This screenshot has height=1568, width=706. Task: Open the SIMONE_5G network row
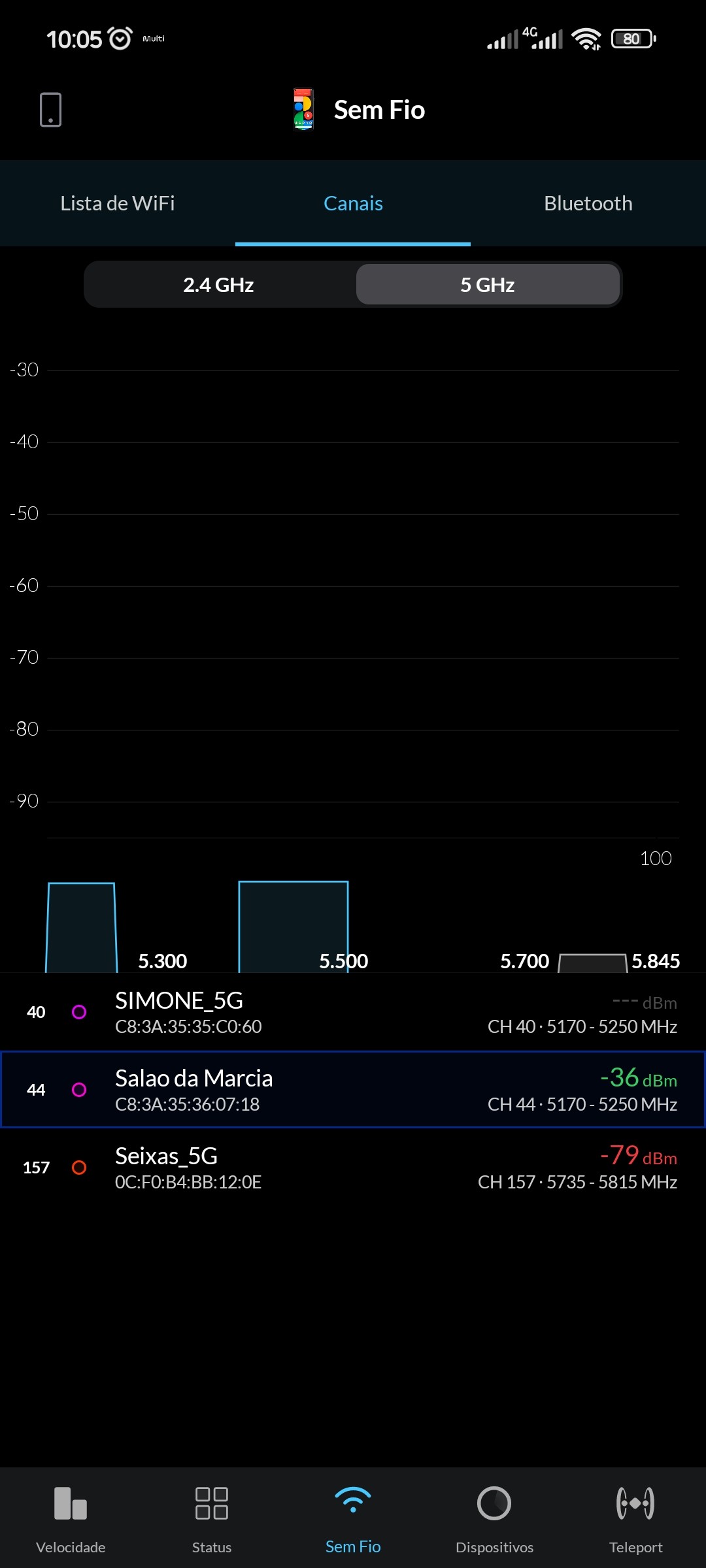click(353, 1012)
